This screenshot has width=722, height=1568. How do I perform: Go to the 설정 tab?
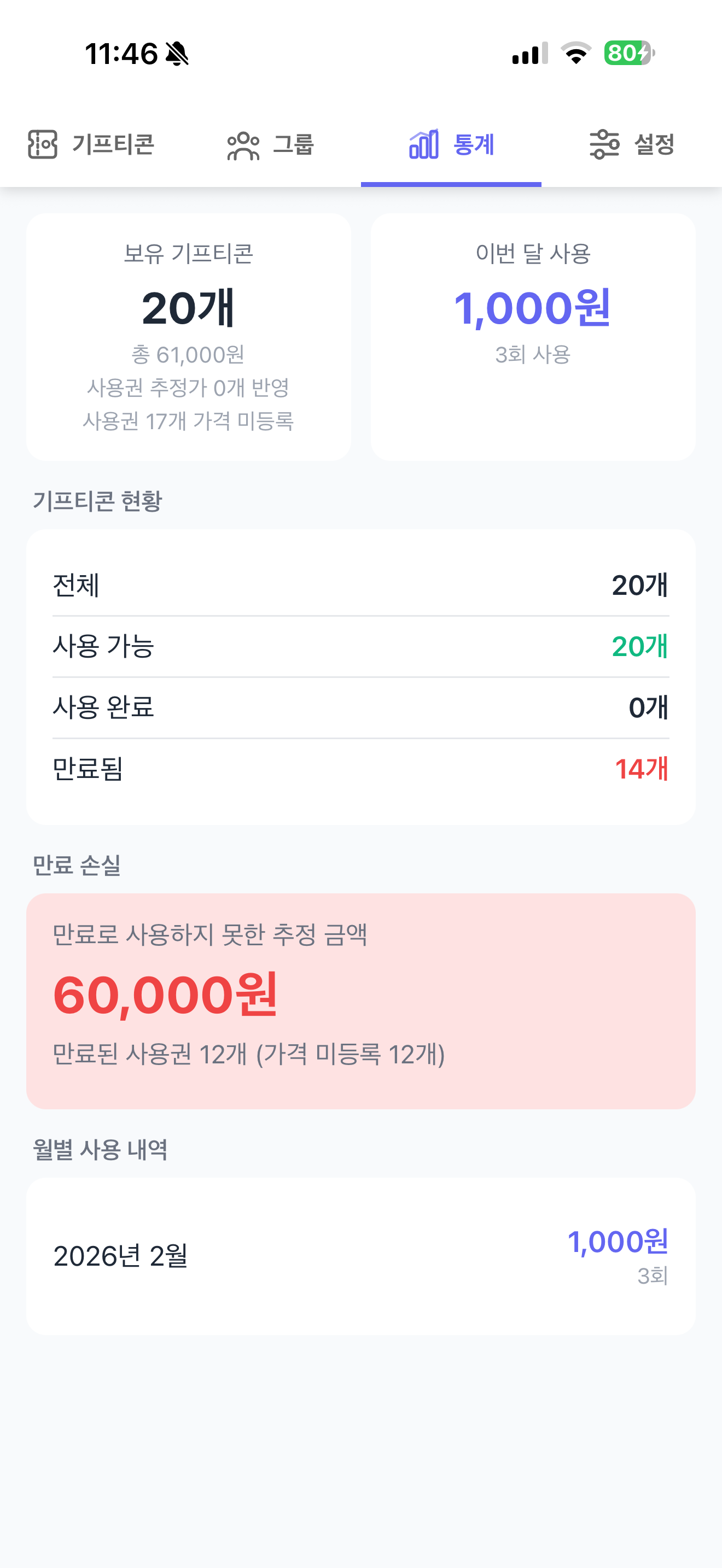633,145
